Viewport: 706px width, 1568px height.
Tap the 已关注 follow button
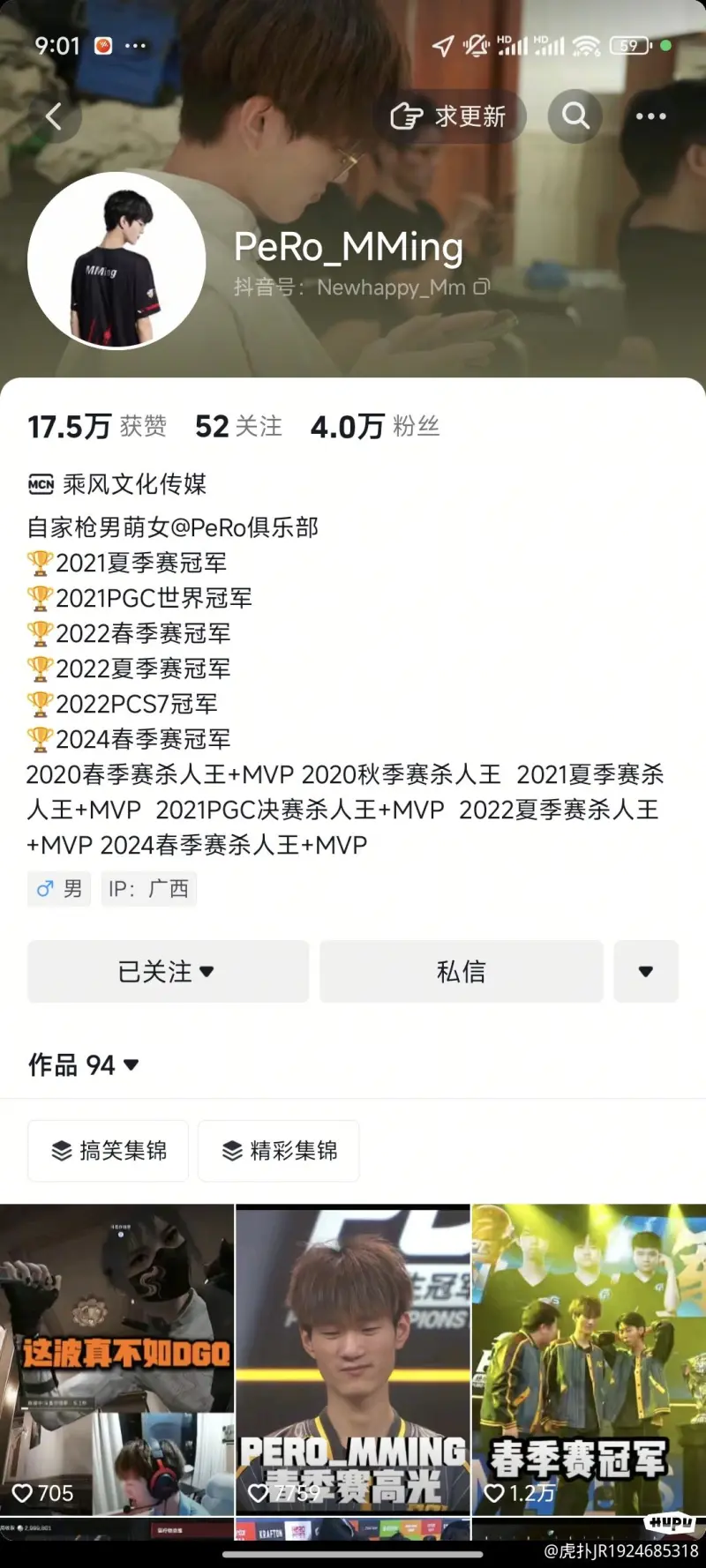click(168, 972)
